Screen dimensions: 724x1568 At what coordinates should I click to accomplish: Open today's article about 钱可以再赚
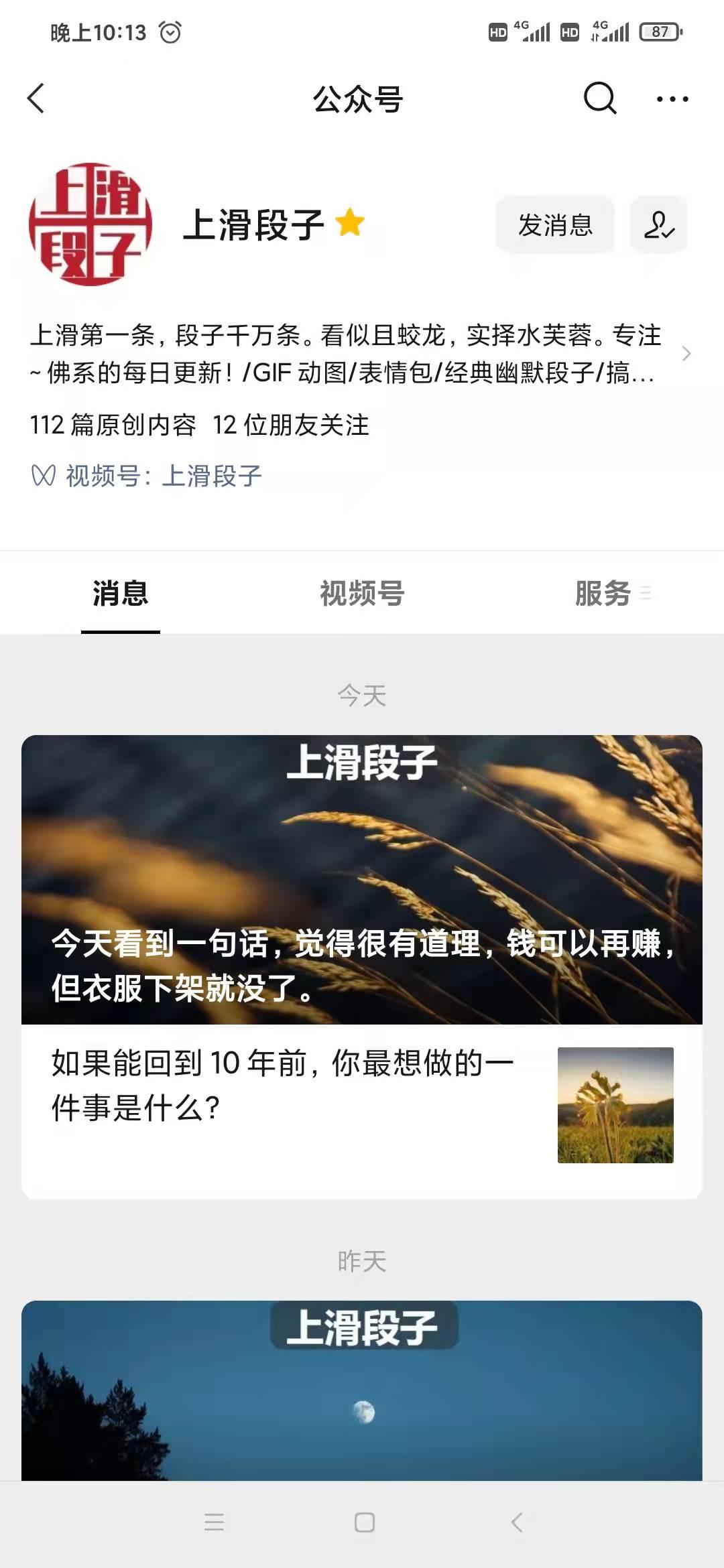362,879
